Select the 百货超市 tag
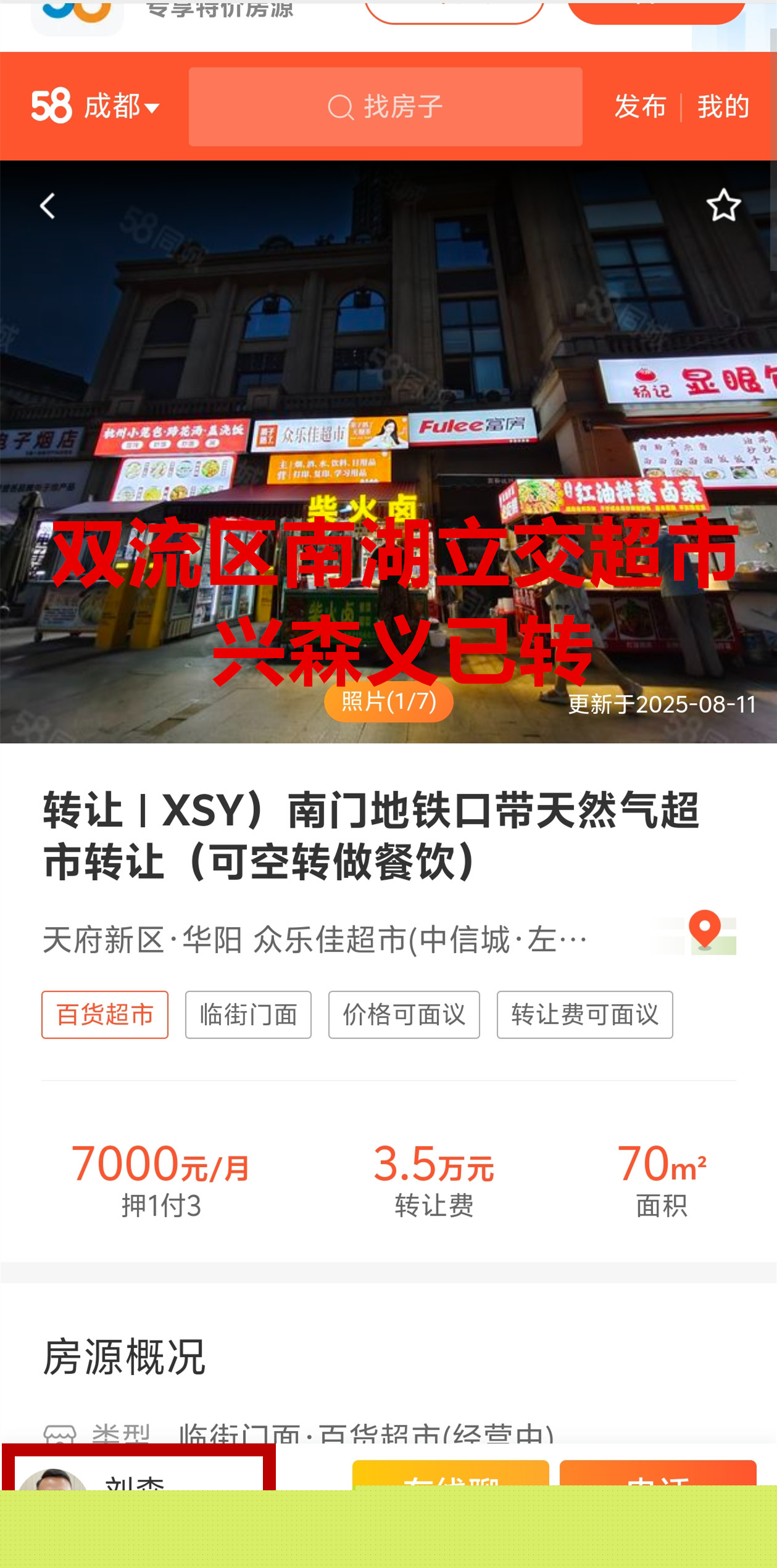 tap(105, 1015)
